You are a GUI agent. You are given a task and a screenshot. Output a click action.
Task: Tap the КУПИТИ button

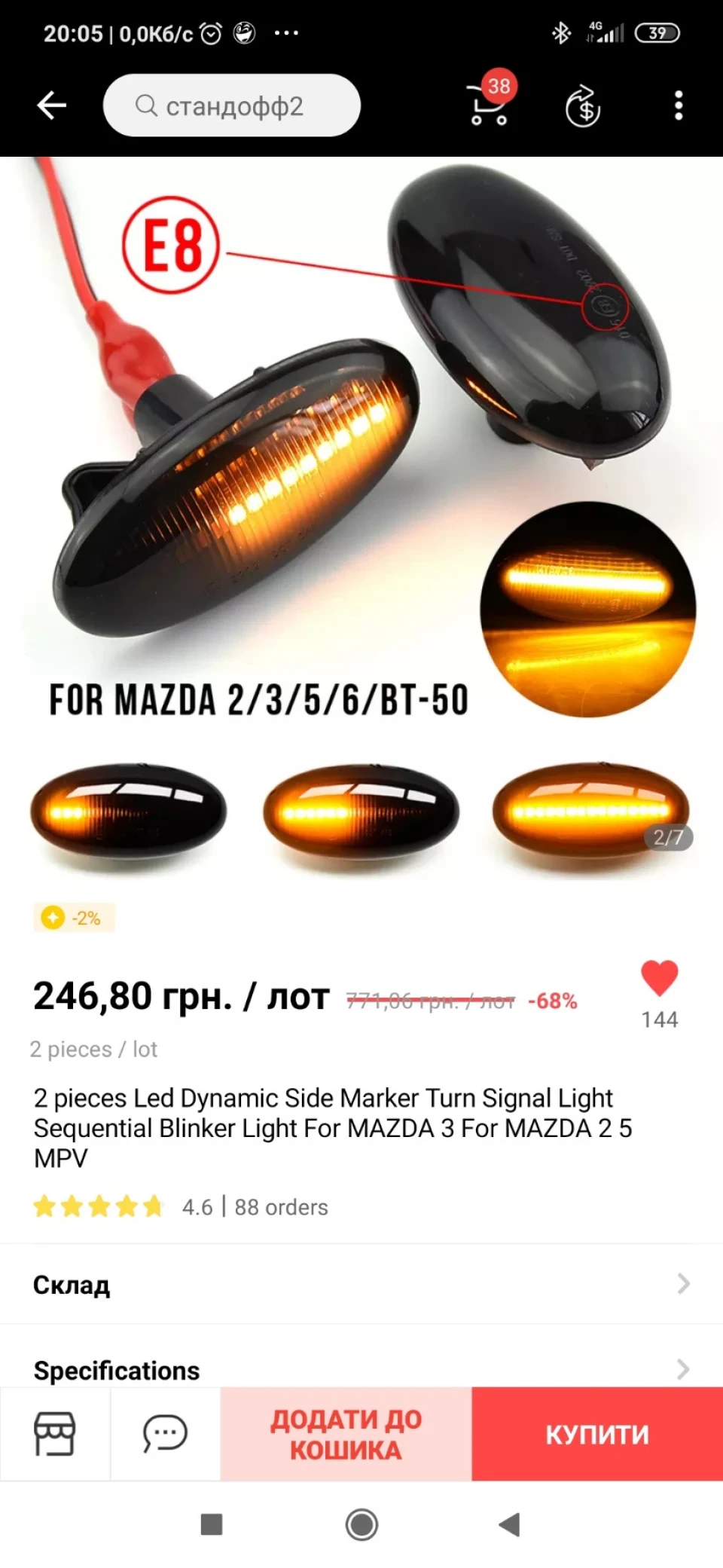597,1434
